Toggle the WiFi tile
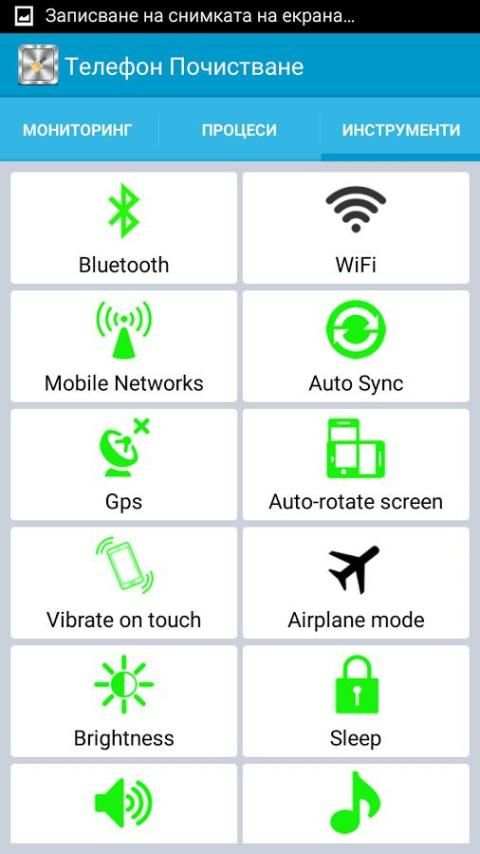The width and height of the screenshot is (480, 854). point(356,228)
